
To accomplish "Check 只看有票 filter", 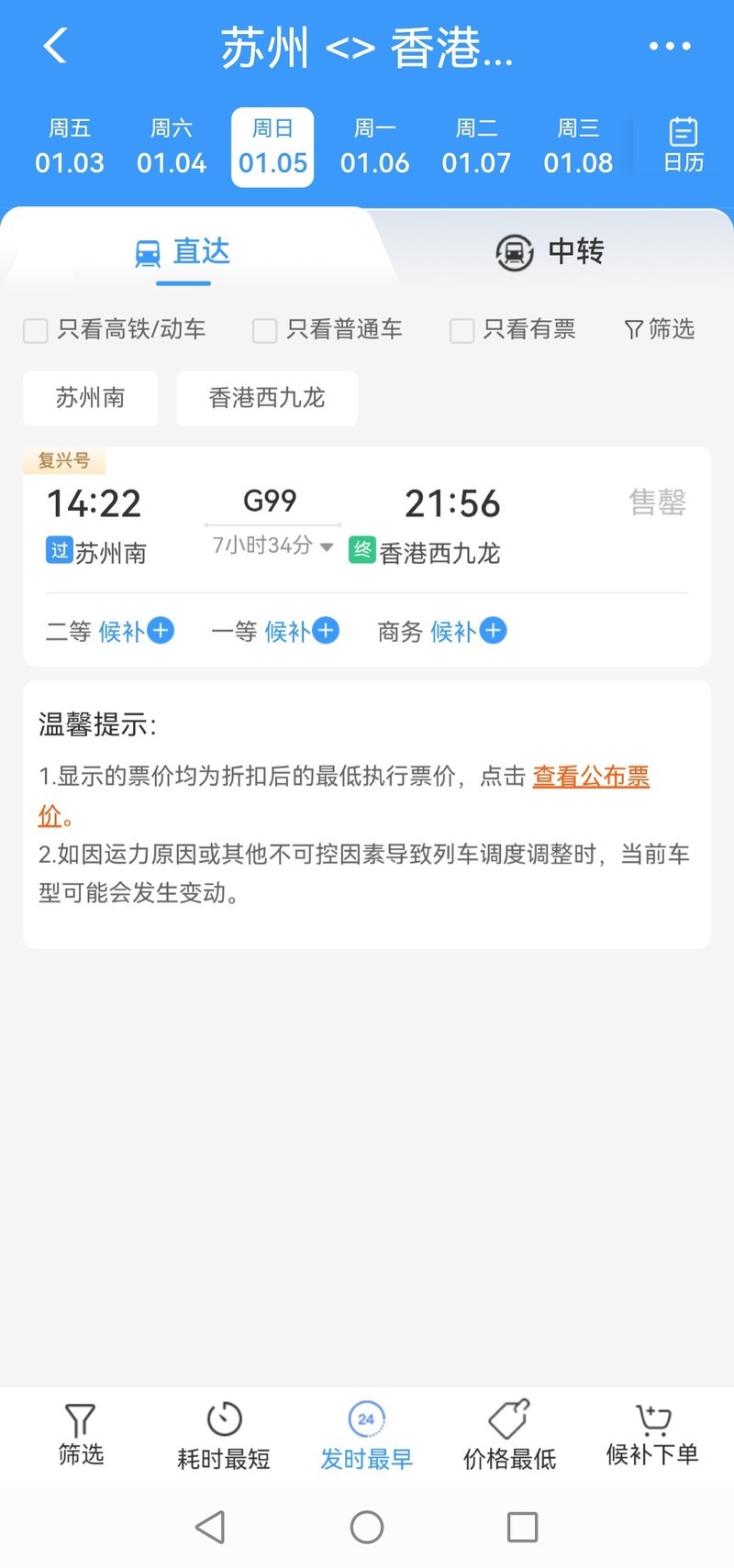I will coord(462,330).
